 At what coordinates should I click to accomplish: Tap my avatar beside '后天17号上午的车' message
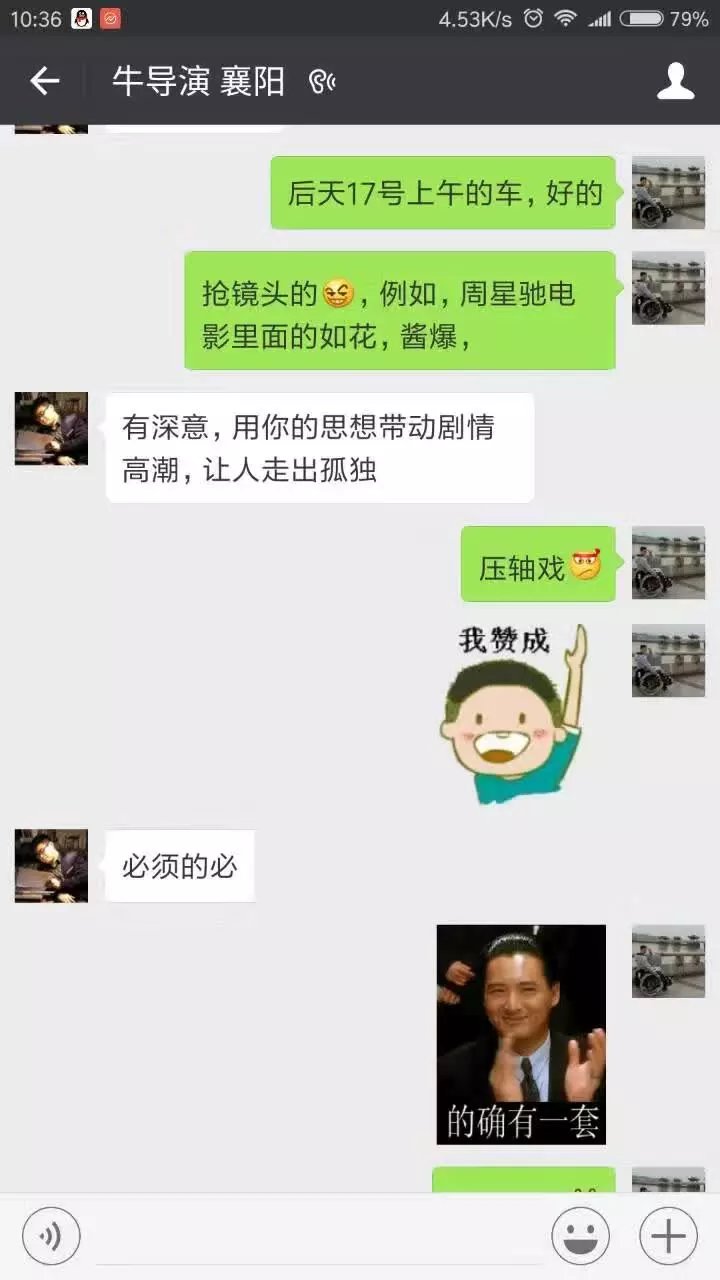[x=668, y=193]
